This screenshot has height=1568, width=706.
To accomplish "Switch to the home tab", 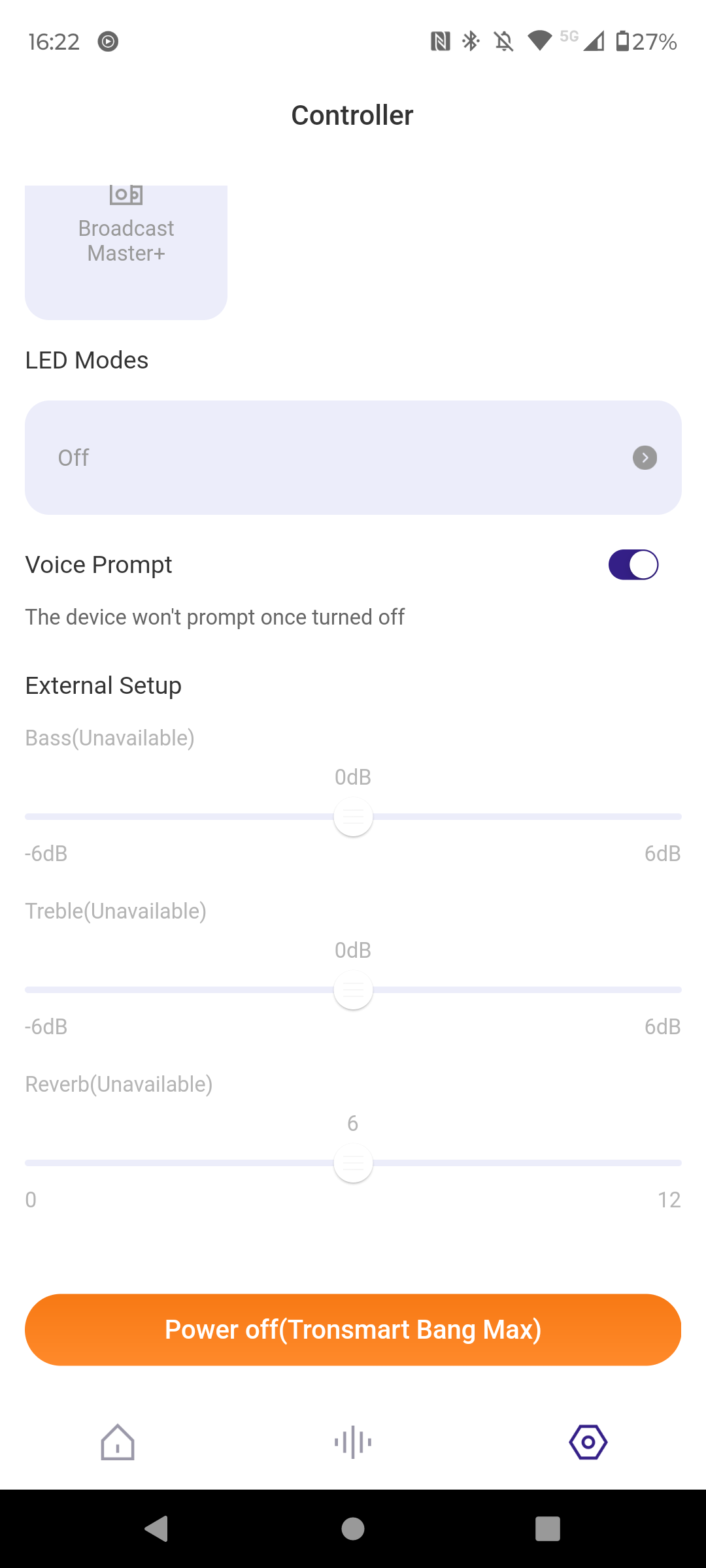I will 118,1442.
